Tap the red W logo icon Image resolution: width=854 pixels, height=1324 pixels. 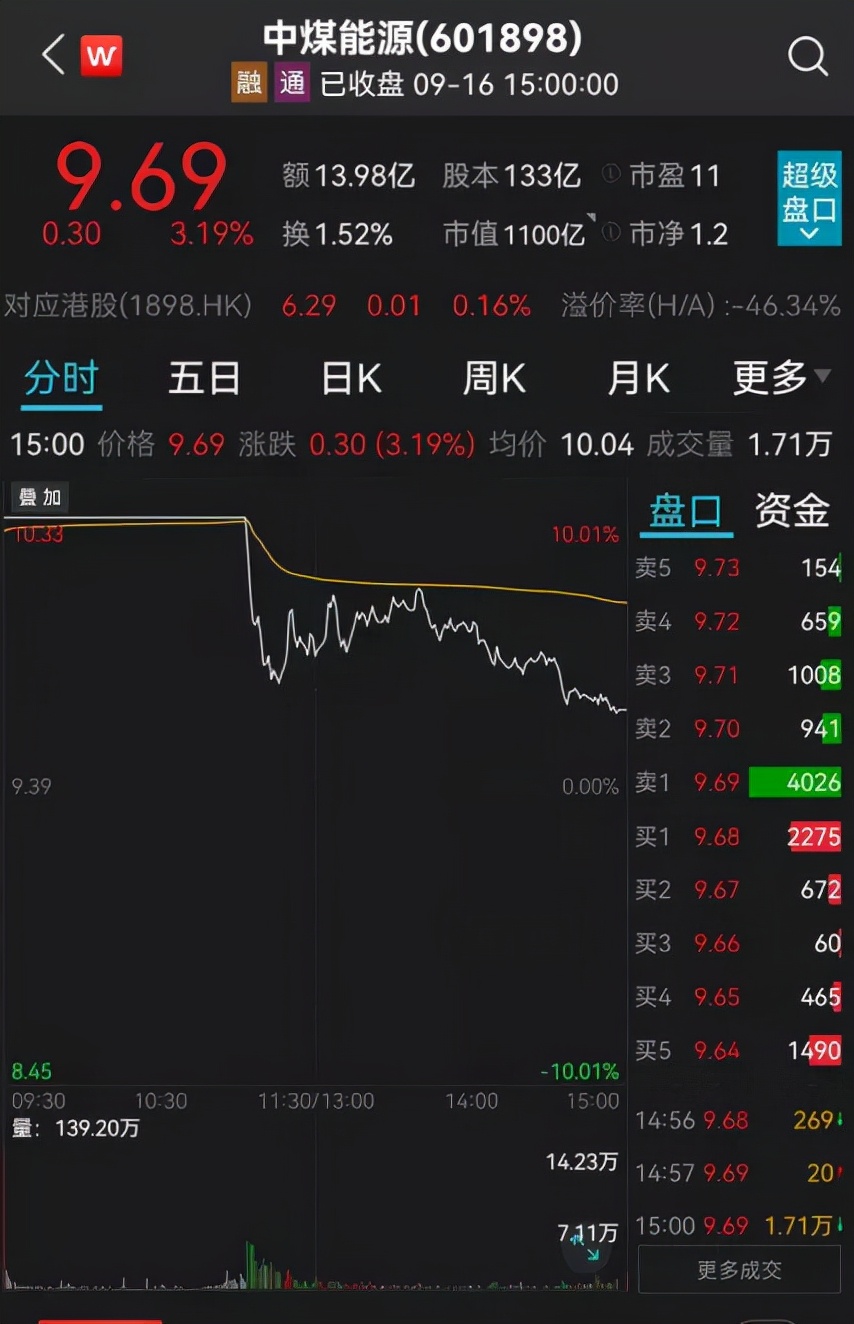101,56
